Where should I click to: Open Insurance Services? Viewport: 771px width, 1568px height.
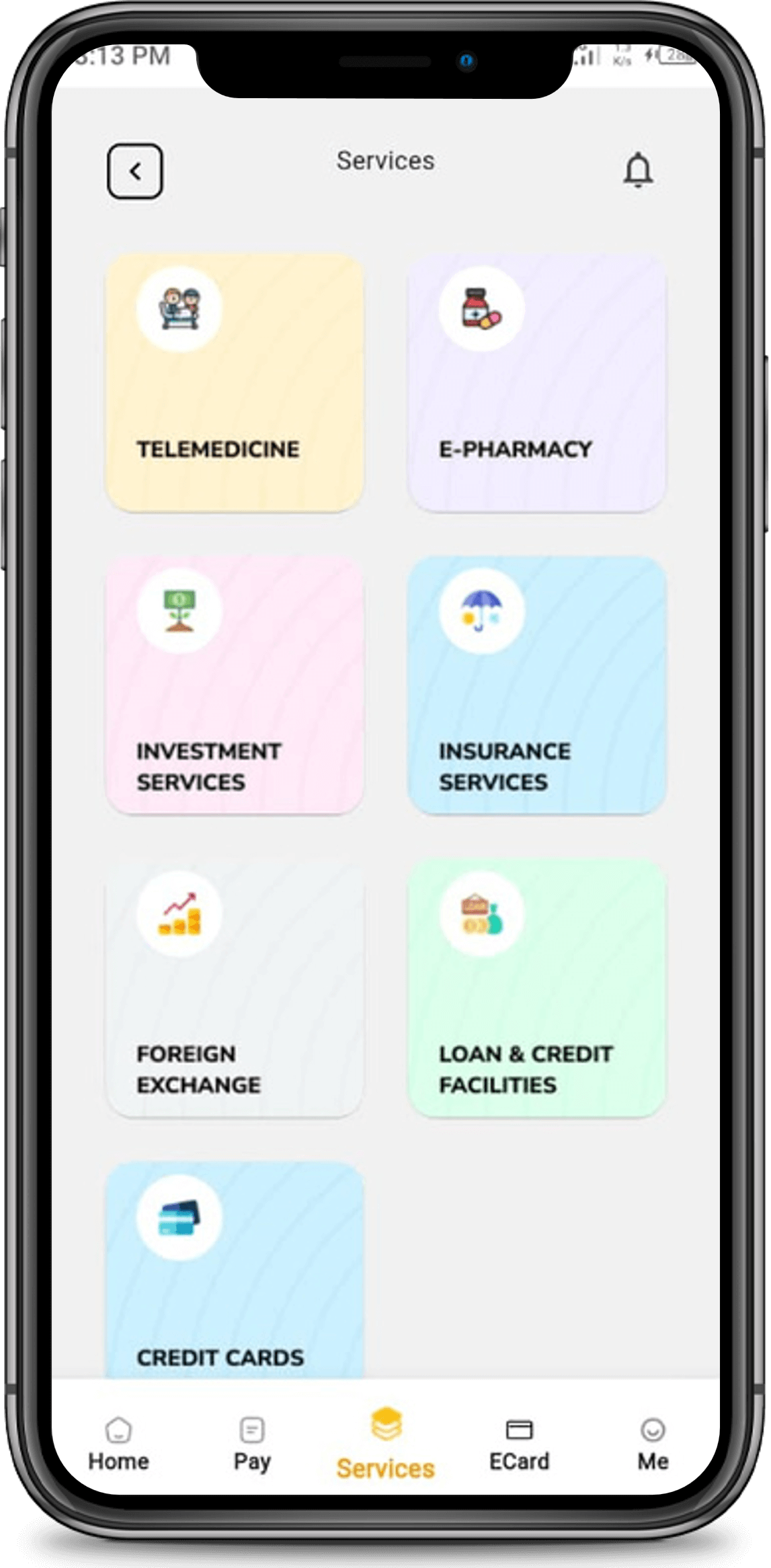coord(536,684)
